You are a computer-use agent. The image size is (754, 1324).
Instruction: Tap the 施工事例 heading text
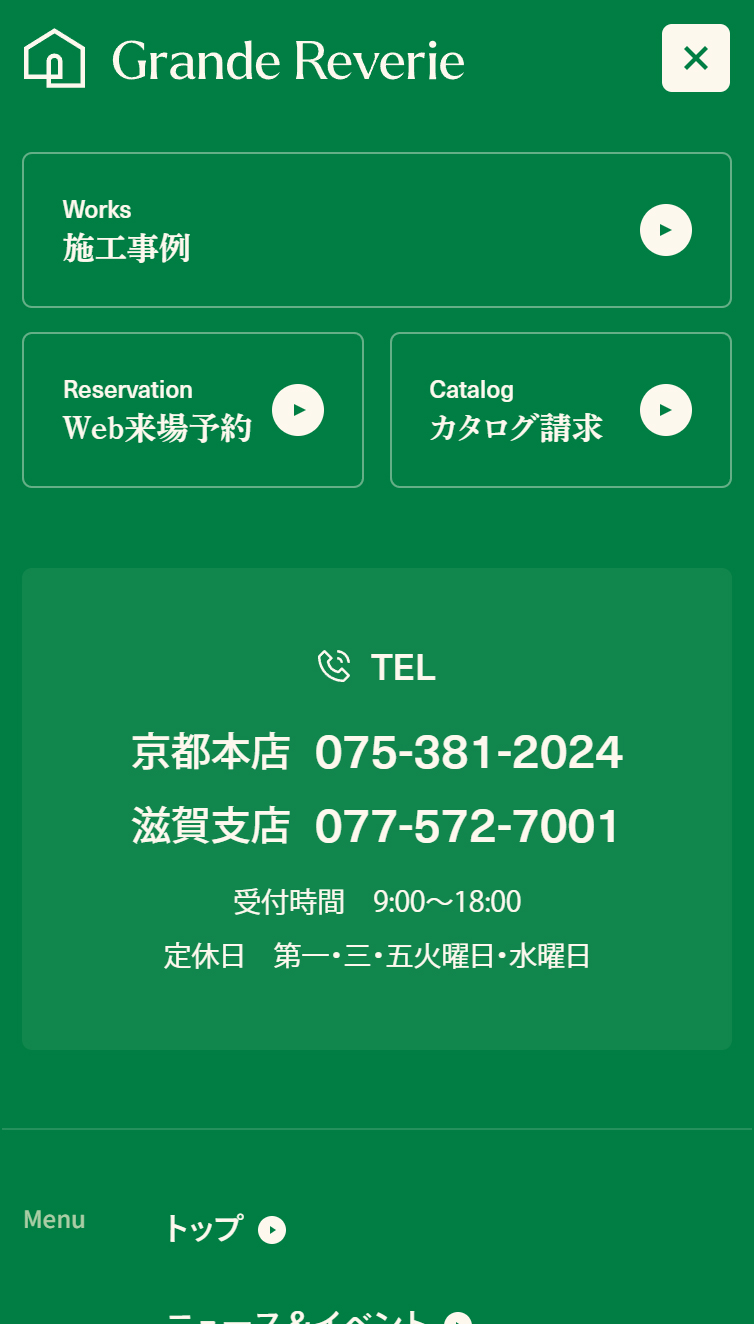[x=125, y=247]
